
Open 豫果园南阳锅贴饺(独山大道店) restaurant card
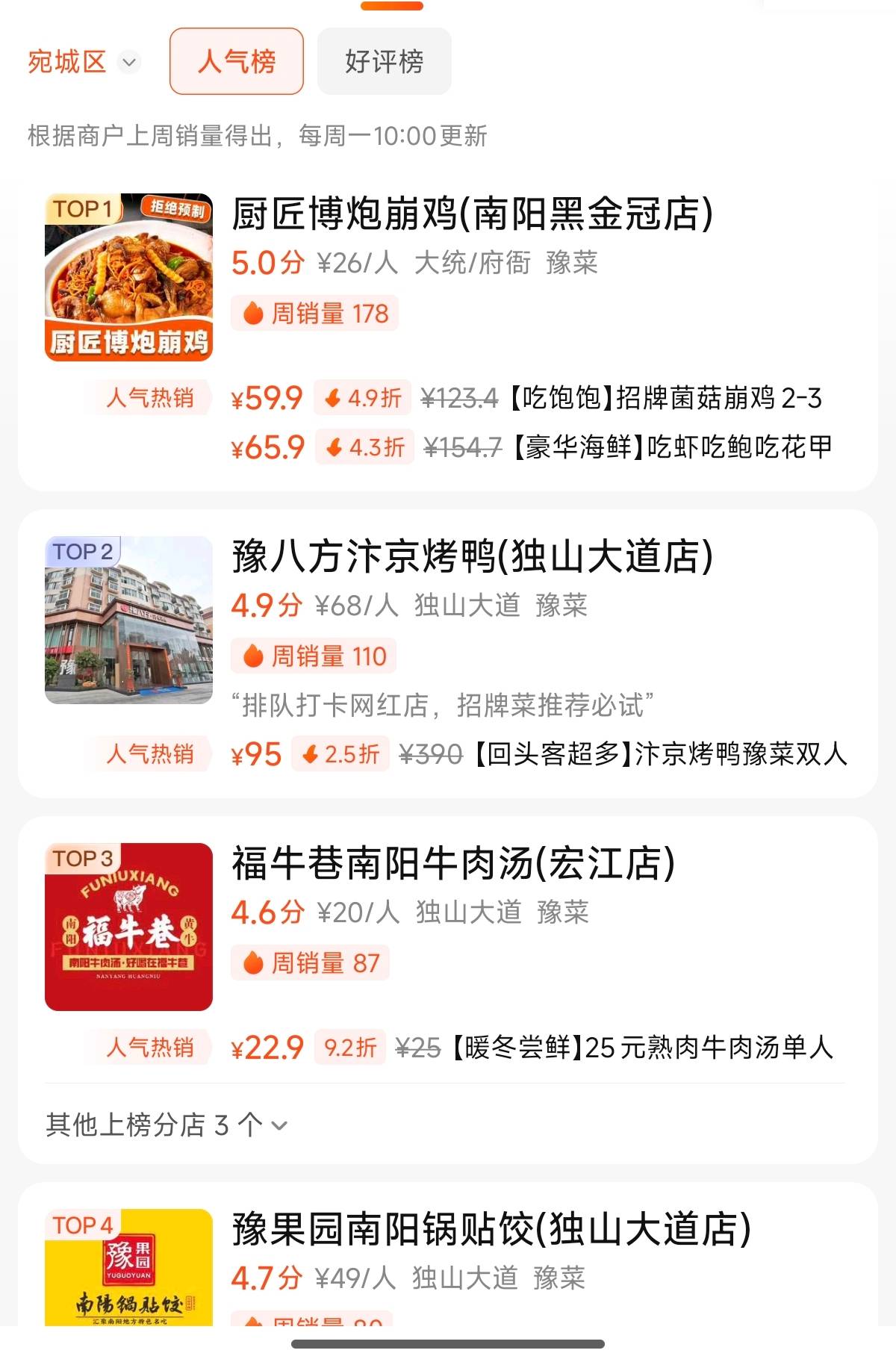pos(491,1230)
